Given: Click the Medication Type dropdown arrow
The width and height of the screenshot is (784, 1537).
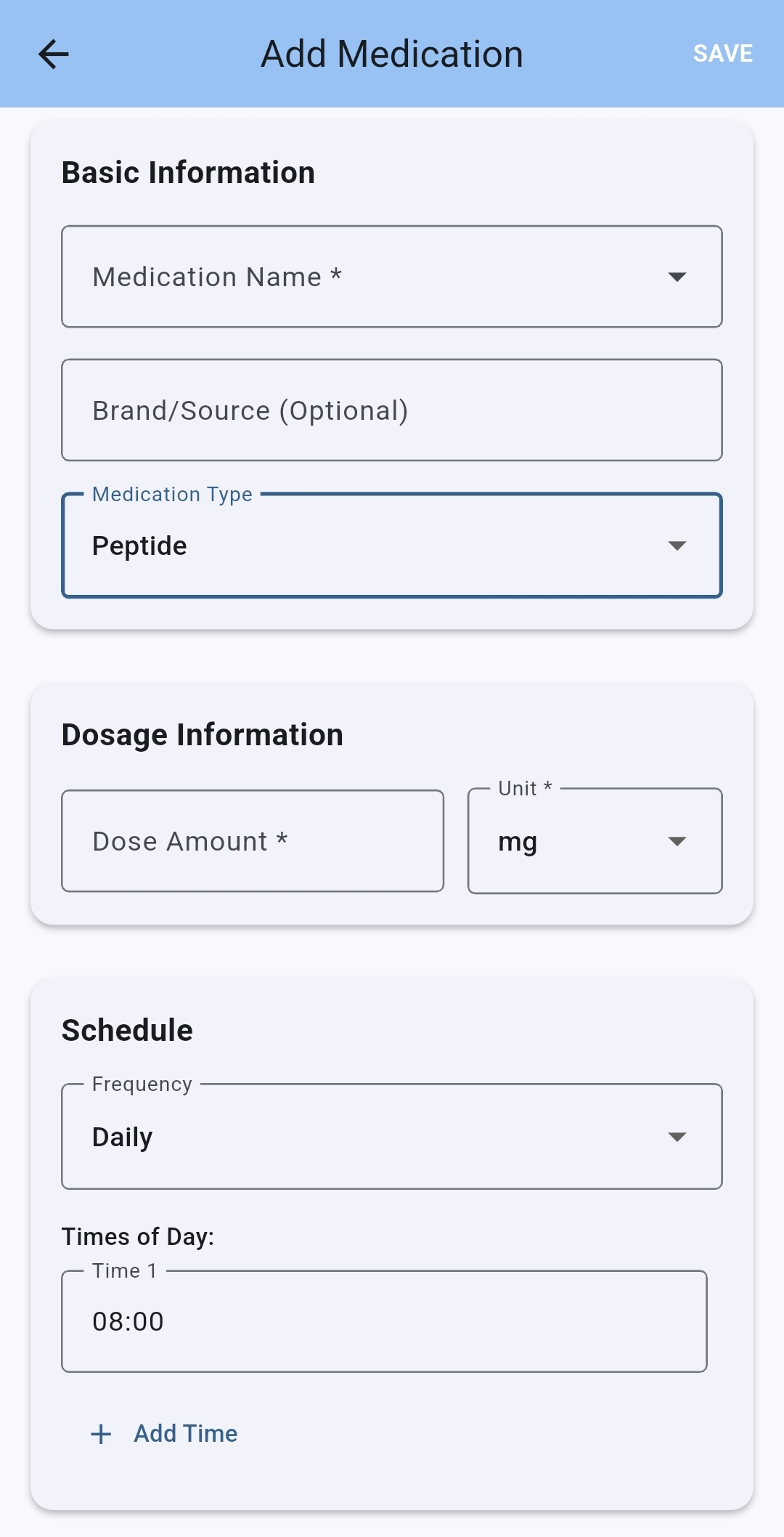Looking at the screenshot, I should [x=677, y=545].
